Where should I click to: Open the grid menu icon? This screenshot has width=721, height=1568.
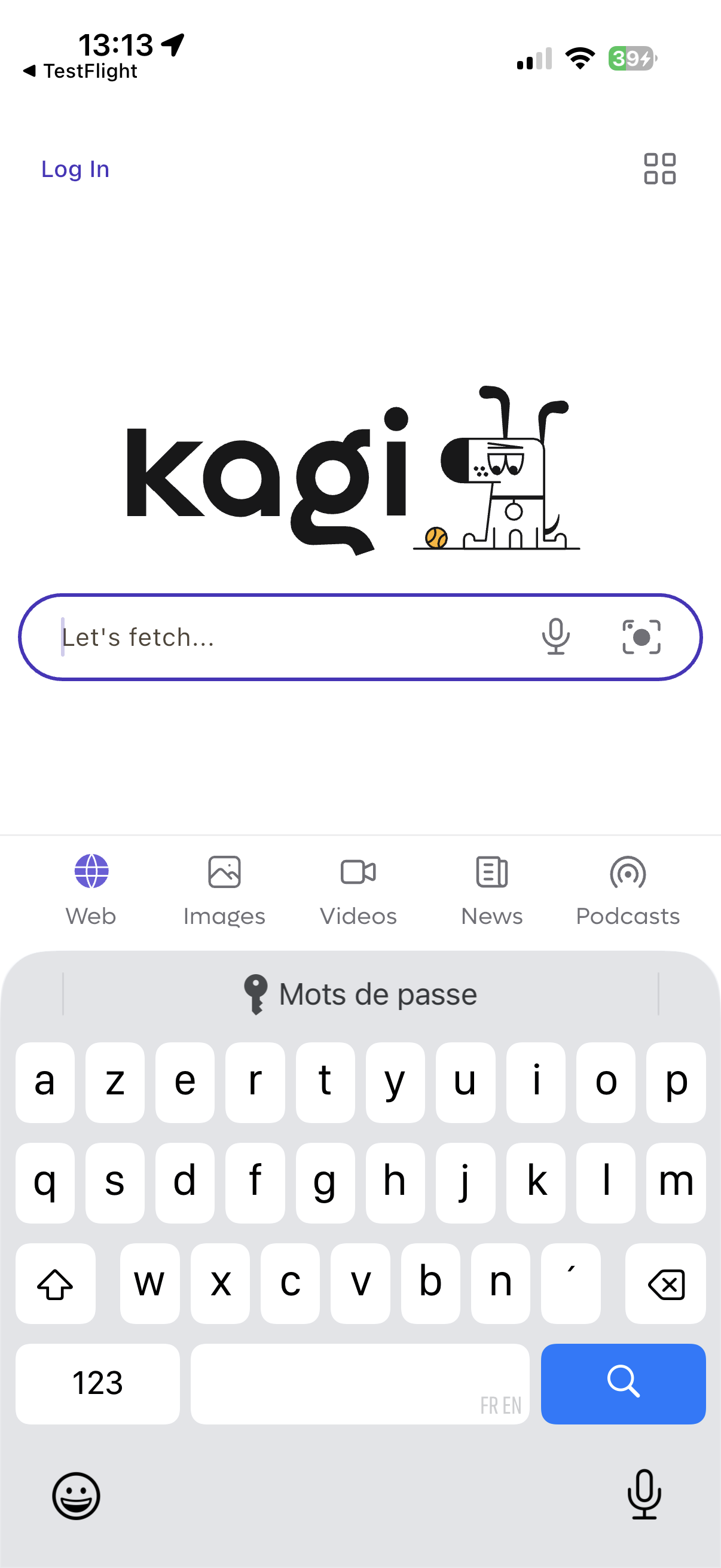pyautogui.click(x=659, y=169)
